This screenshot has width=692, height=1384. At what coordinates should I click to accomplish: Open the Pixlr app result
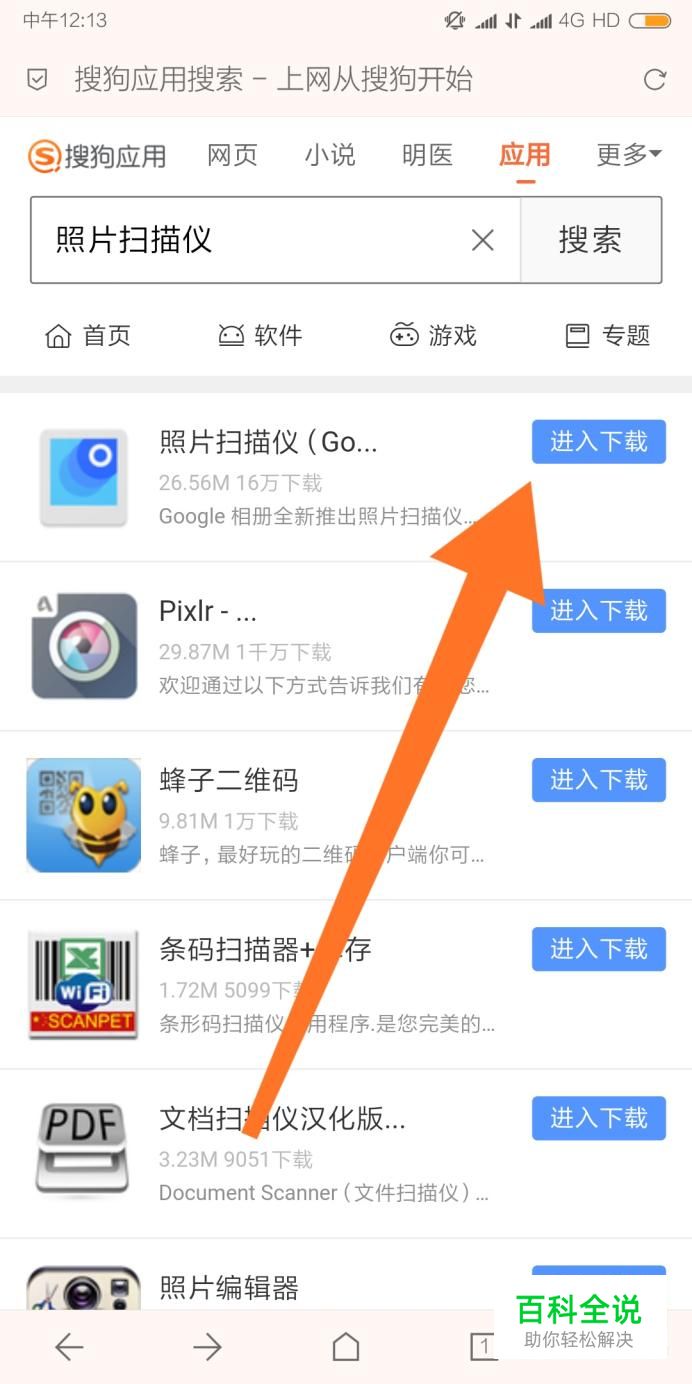(208, 611)
